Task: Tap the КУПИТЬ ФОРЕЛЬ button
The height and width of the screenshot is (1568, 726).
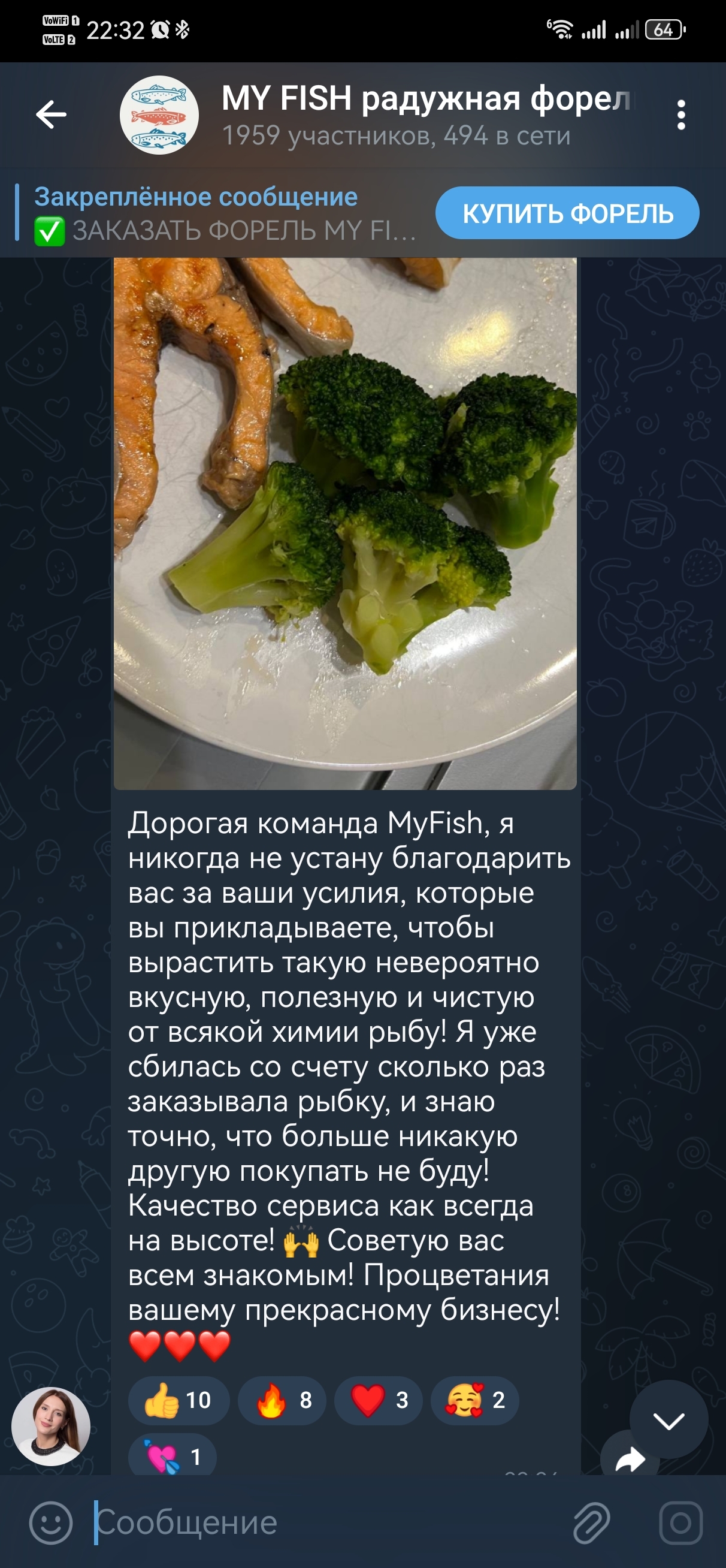Action: [567, 213]
